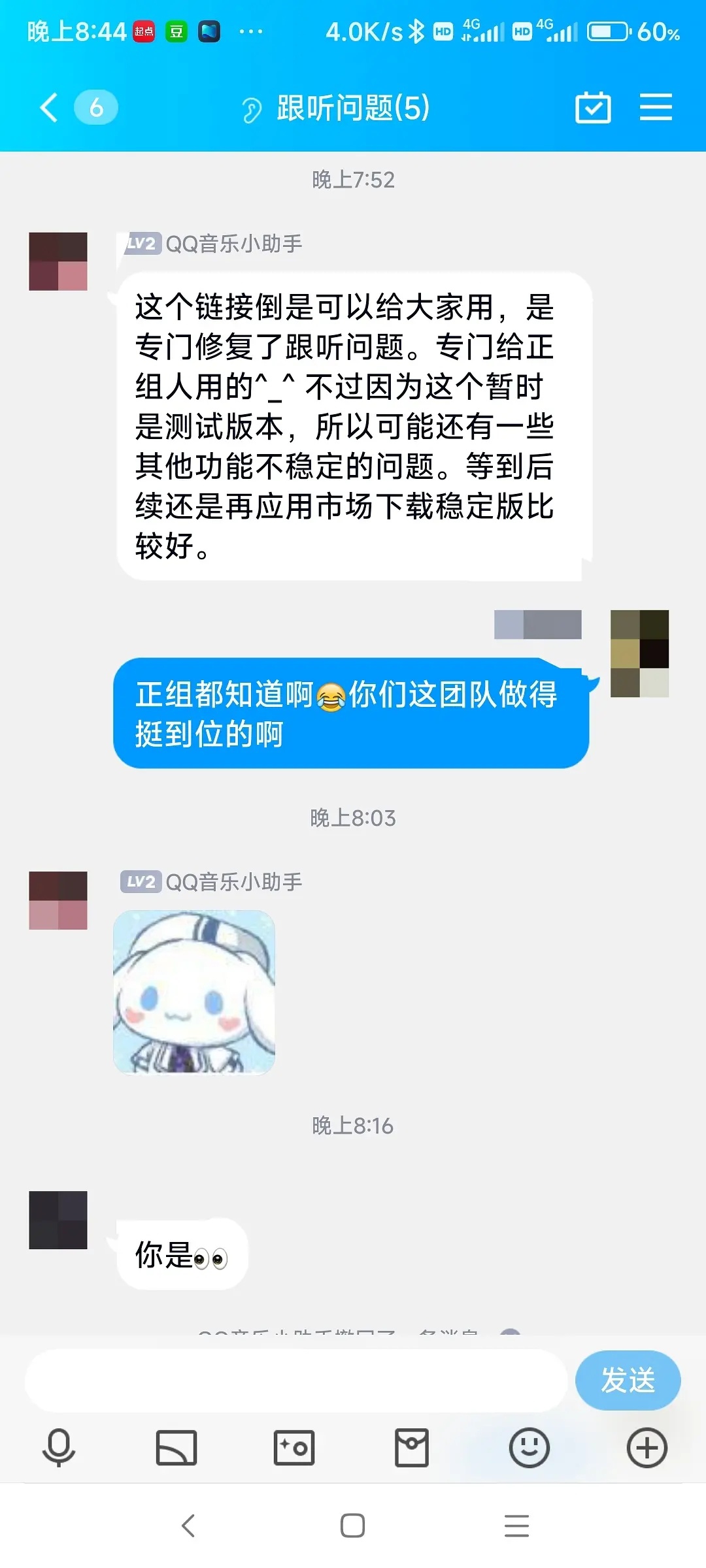The height and width of the screenshot is (1568, 706).
Task: Open the emoji sticker panel
Action: click(x=529, y=1448)
